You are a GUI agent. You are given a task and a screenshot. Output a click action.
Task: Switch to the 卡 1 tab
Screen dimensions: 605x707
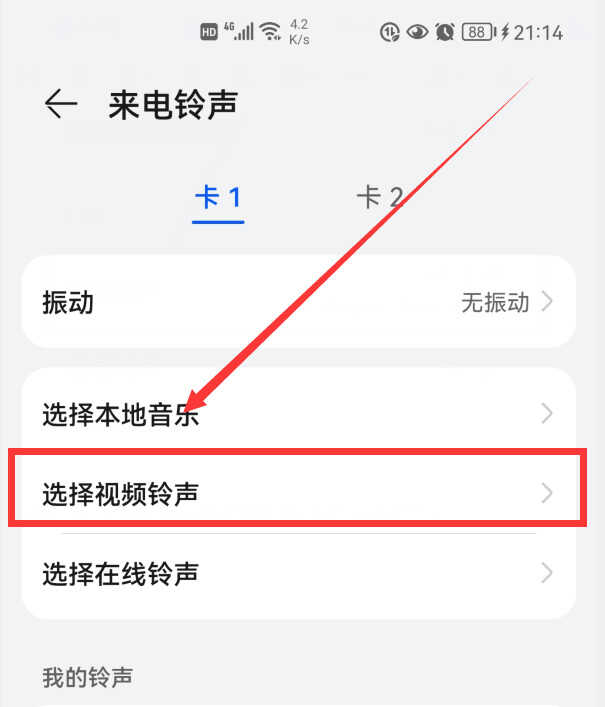click(218, 197)
